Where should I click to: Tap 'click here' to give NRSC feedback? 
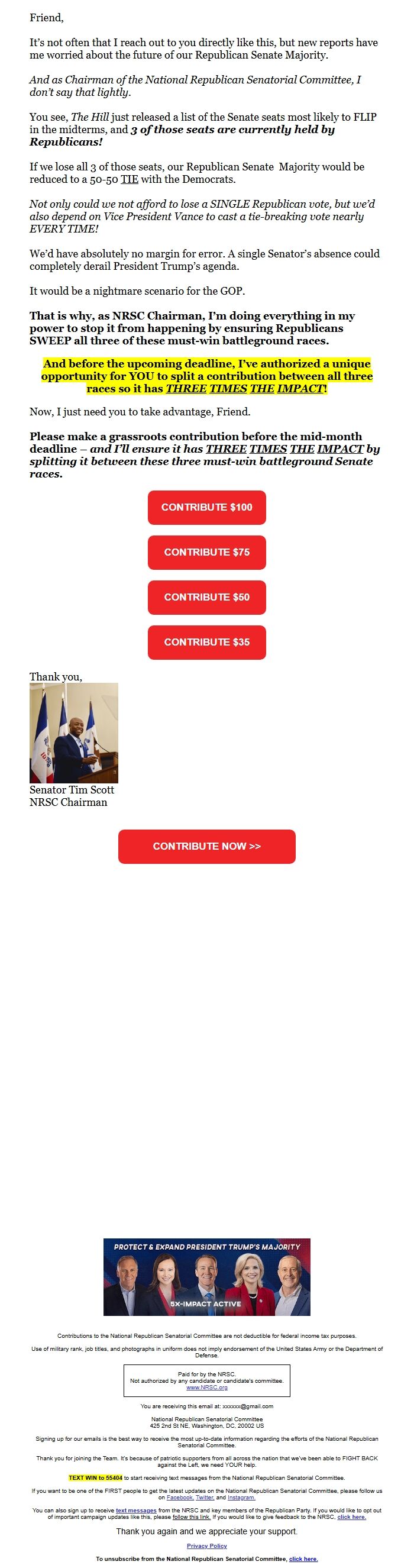(x=351, y=1517)
